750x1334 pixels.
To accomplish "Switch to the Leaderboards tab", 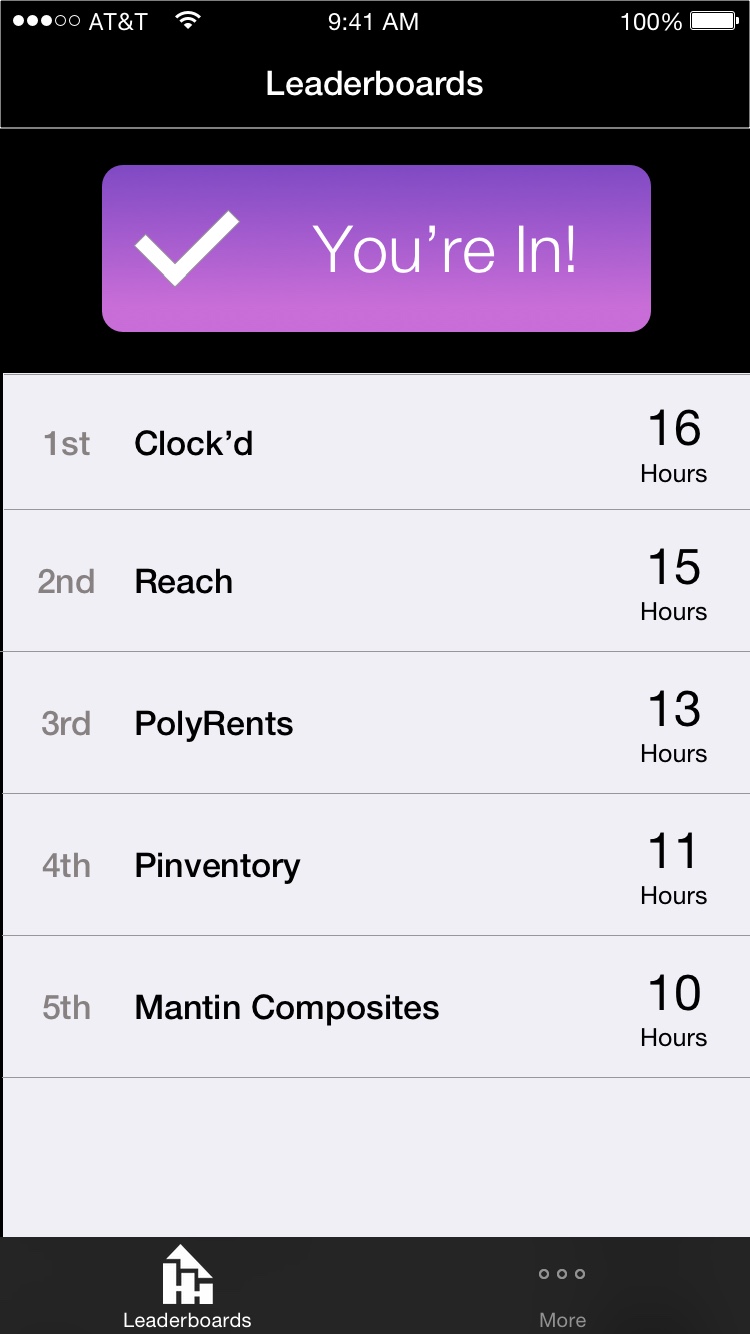I will pyautogui.click(x=187, y=1286).
